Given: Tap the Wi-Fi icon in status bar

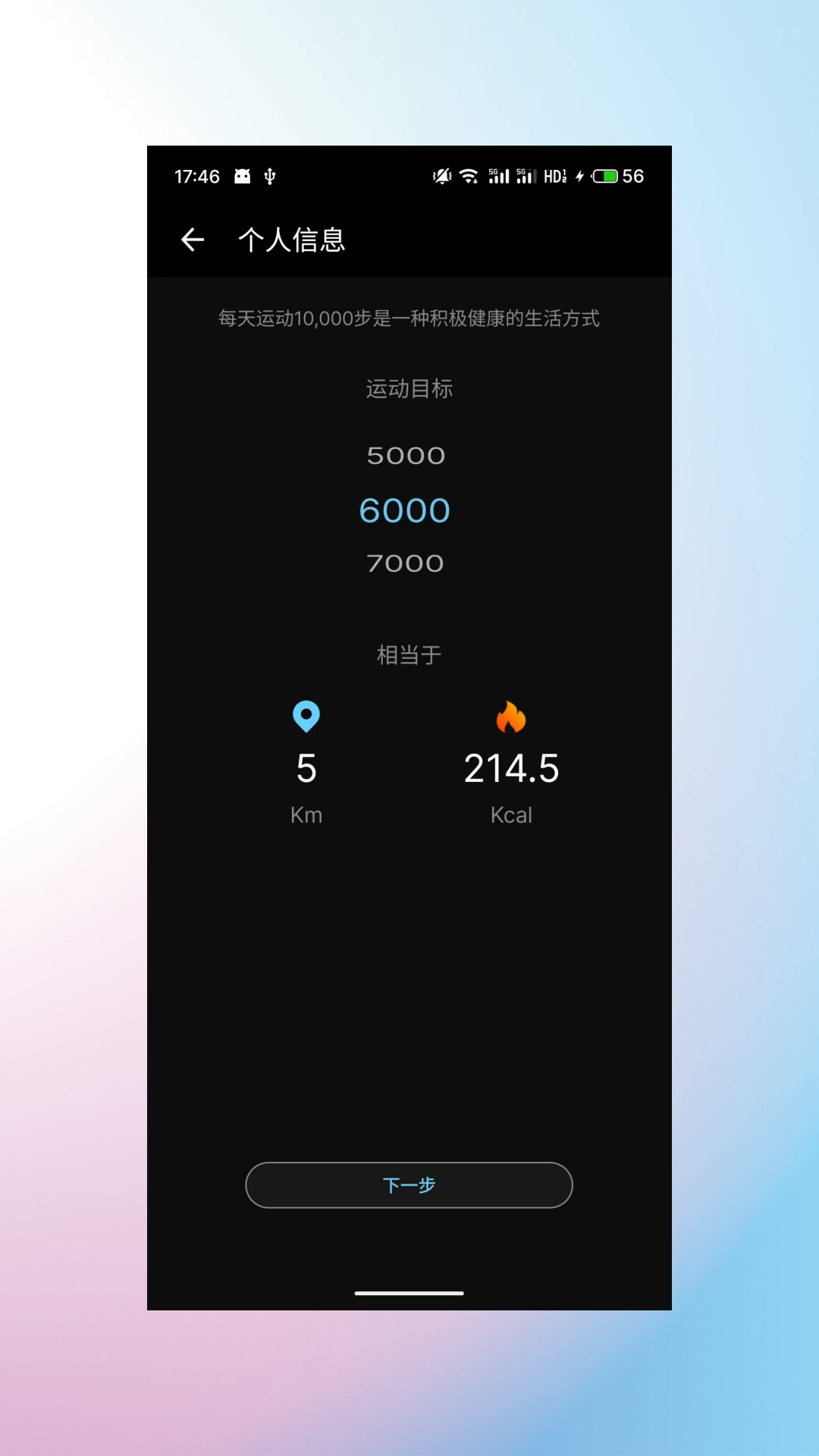Looking at the screenshot, I should (x=466, y=175).
